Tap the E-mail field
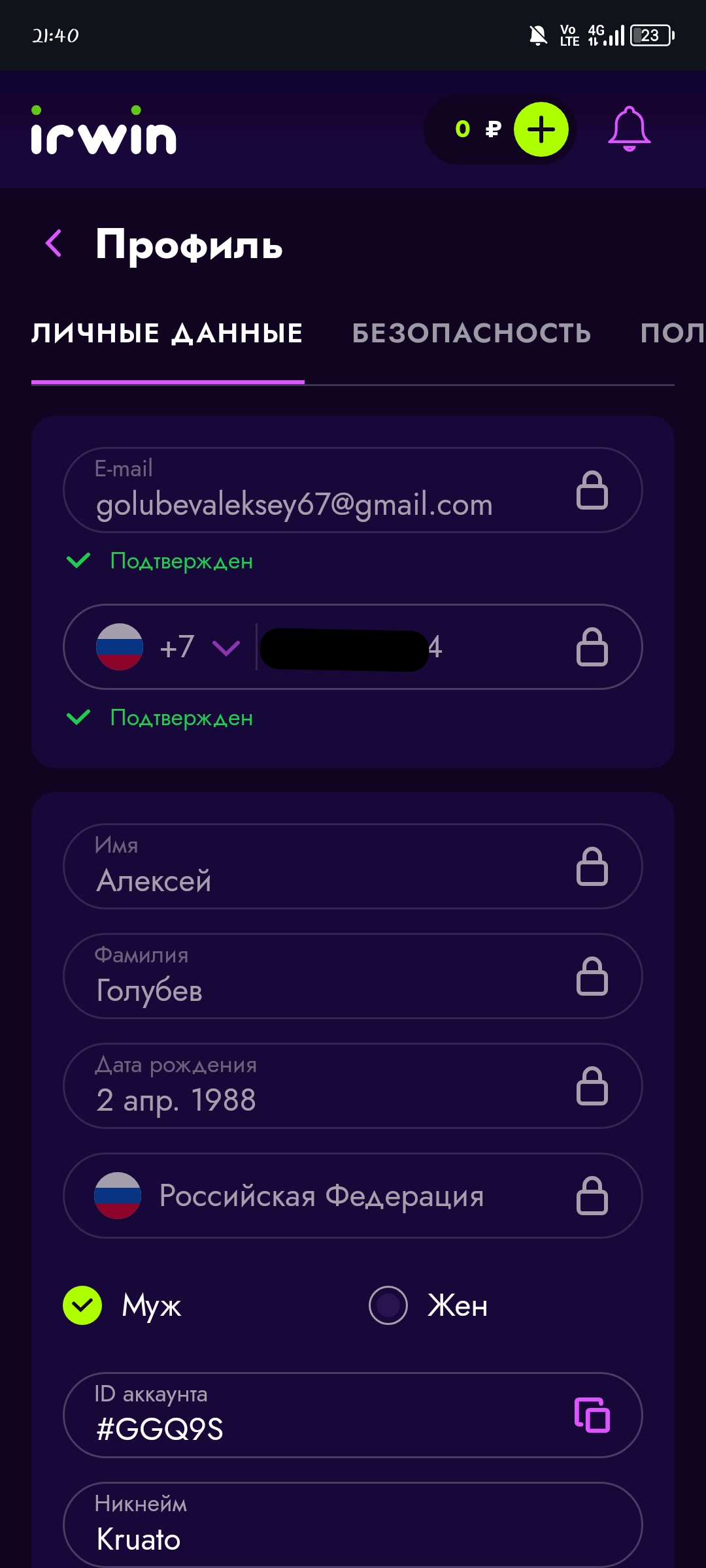706x1568 pixels. (353, 490)
